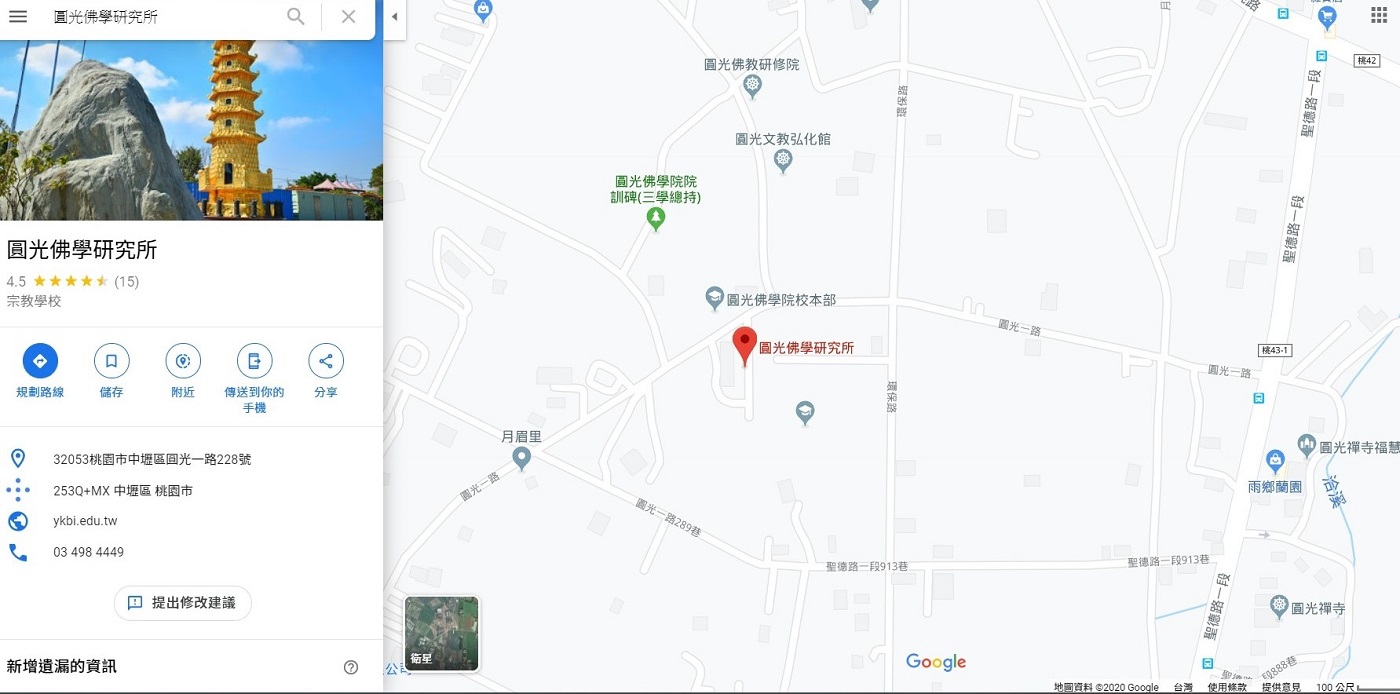This screenshot has height=694, width=1400.
Task: Search nearby with 附近
Action: (x=183, y=361)
